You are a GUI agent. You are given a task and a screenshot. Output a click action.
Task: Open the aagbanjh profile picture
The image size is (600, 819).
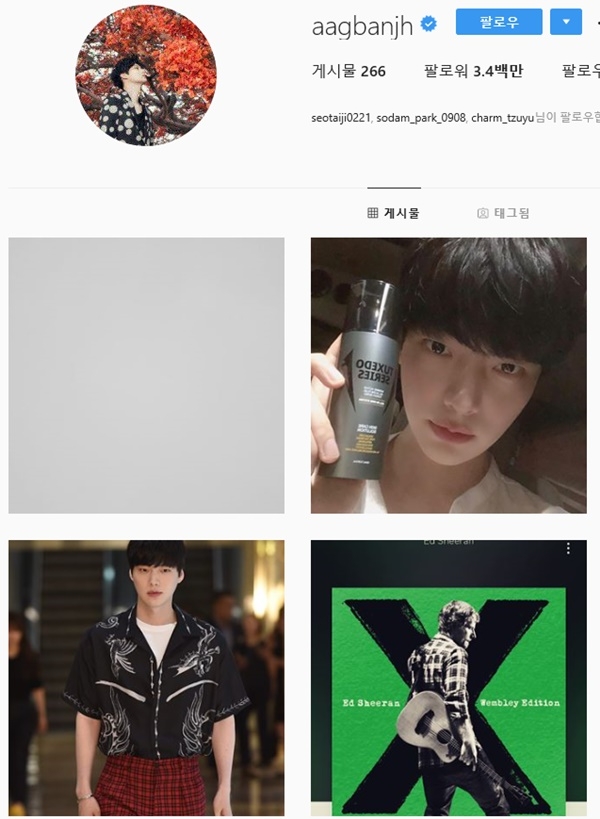(x=146, y=75)
